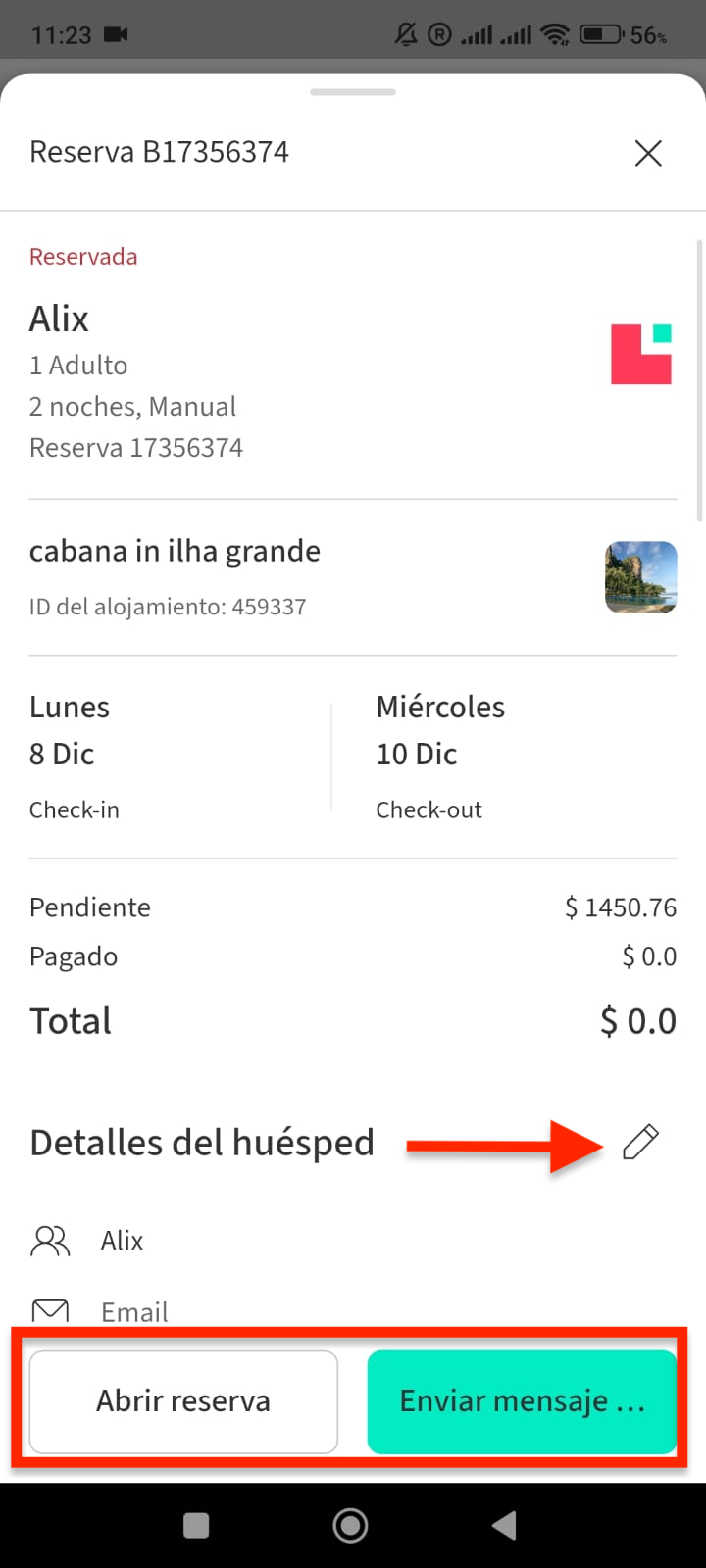Send a message with Enviar mensaje
This screenshot has height=1568, width=706.
522,1401
